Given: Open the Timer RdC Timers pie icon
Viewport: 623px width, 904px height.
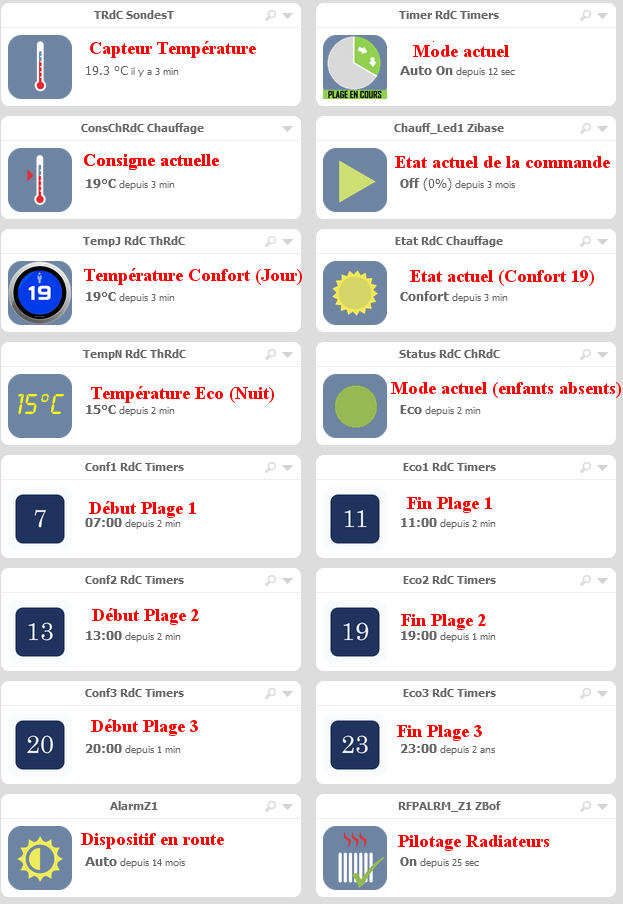Looking at the screenshot, I should coord(355,67).
